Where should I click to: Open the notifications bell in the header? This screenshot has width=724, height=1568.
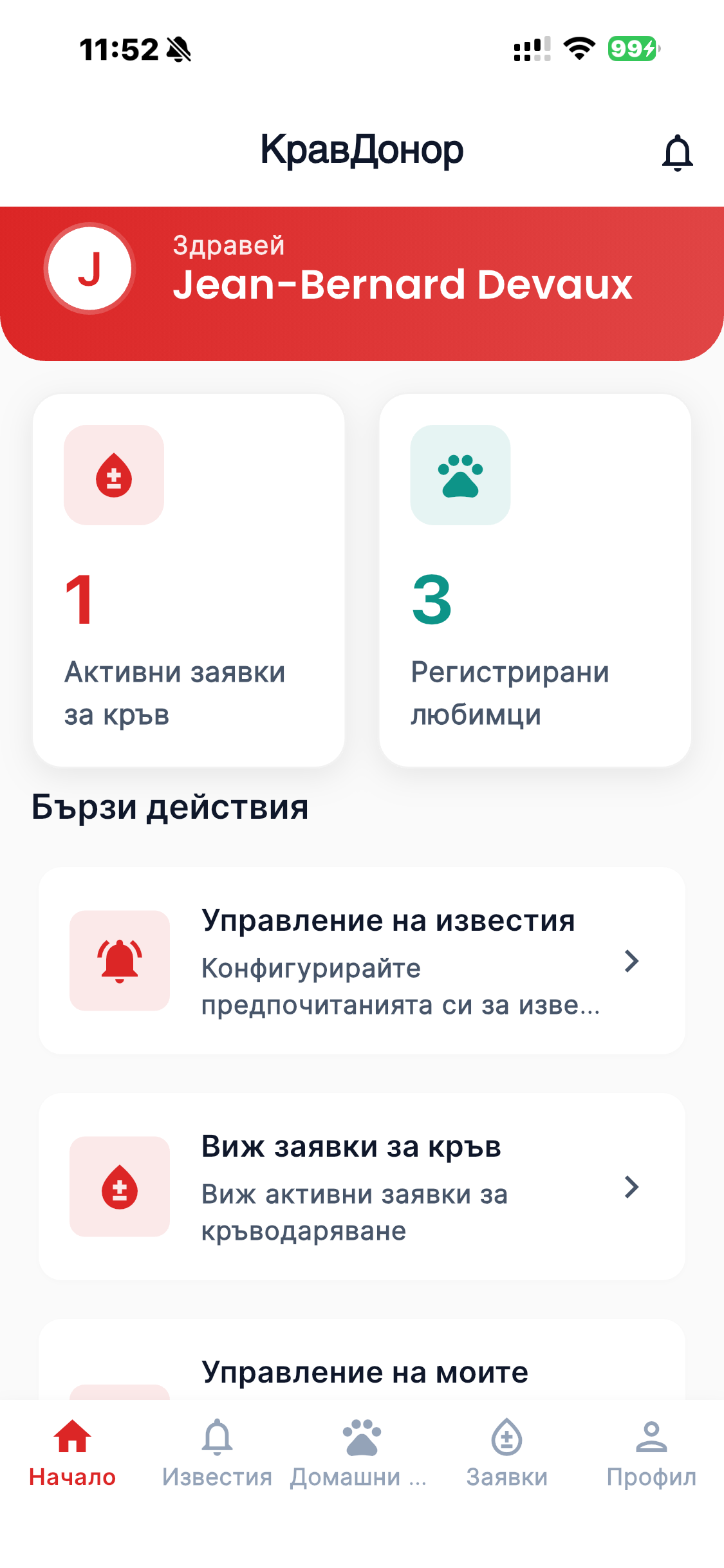(x=677, y=153)
